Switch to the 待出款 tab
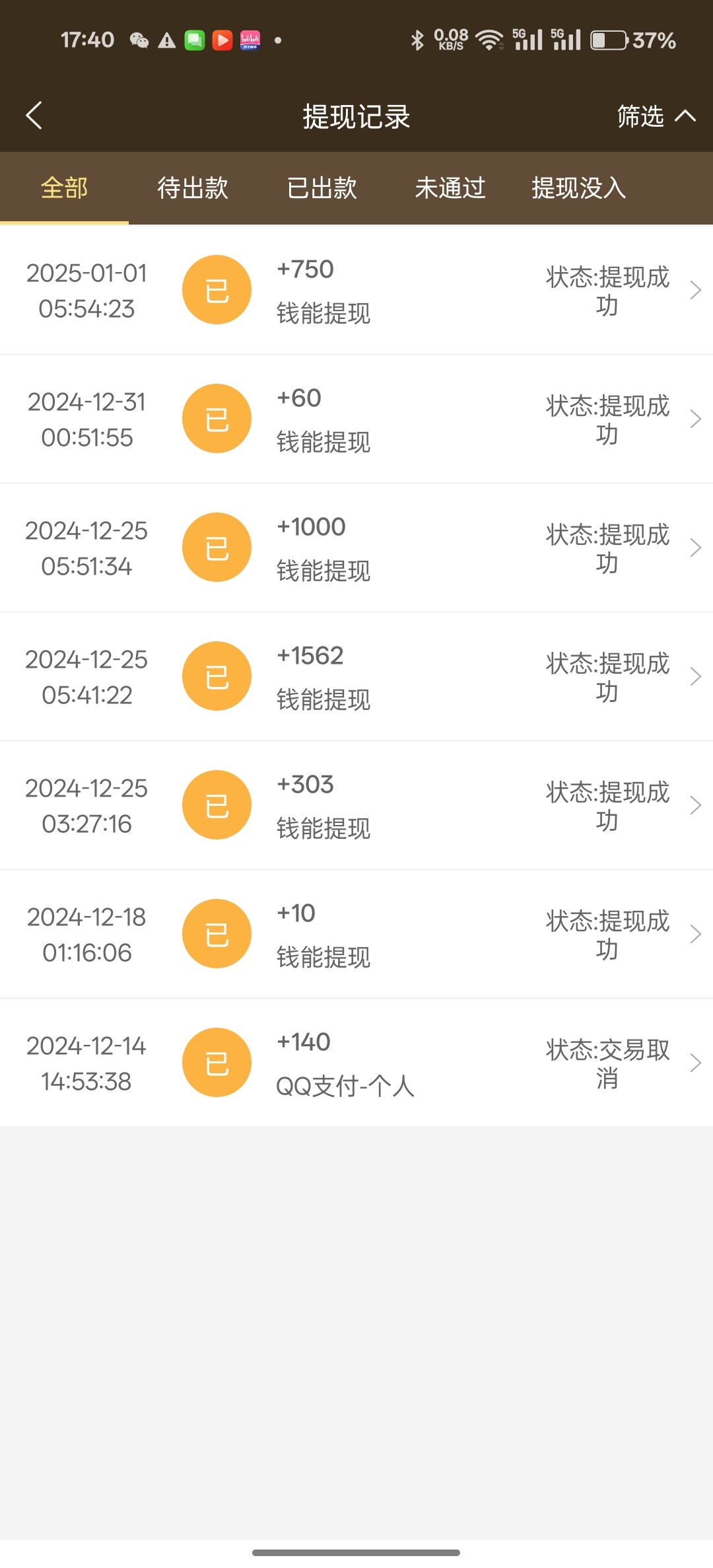Image resolution: width=713 pixels, height=1568 pixels. click(193, 188)
